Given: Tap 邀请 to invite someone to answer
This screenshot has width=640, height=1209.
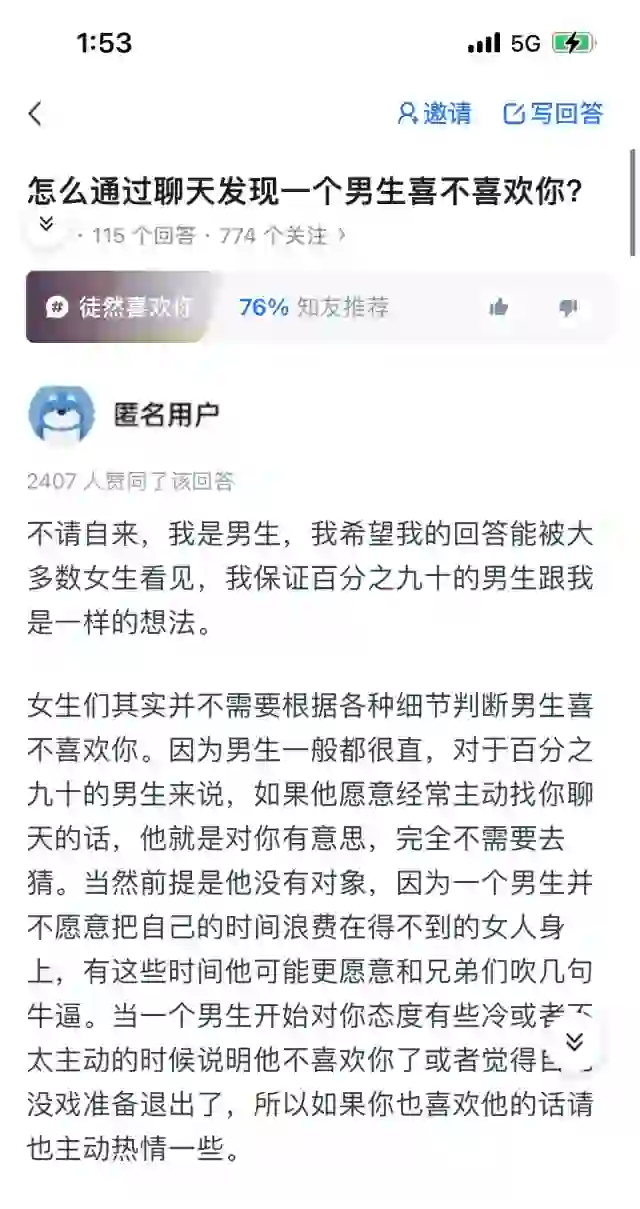Looking at the screenshot, I should (434, 114).
